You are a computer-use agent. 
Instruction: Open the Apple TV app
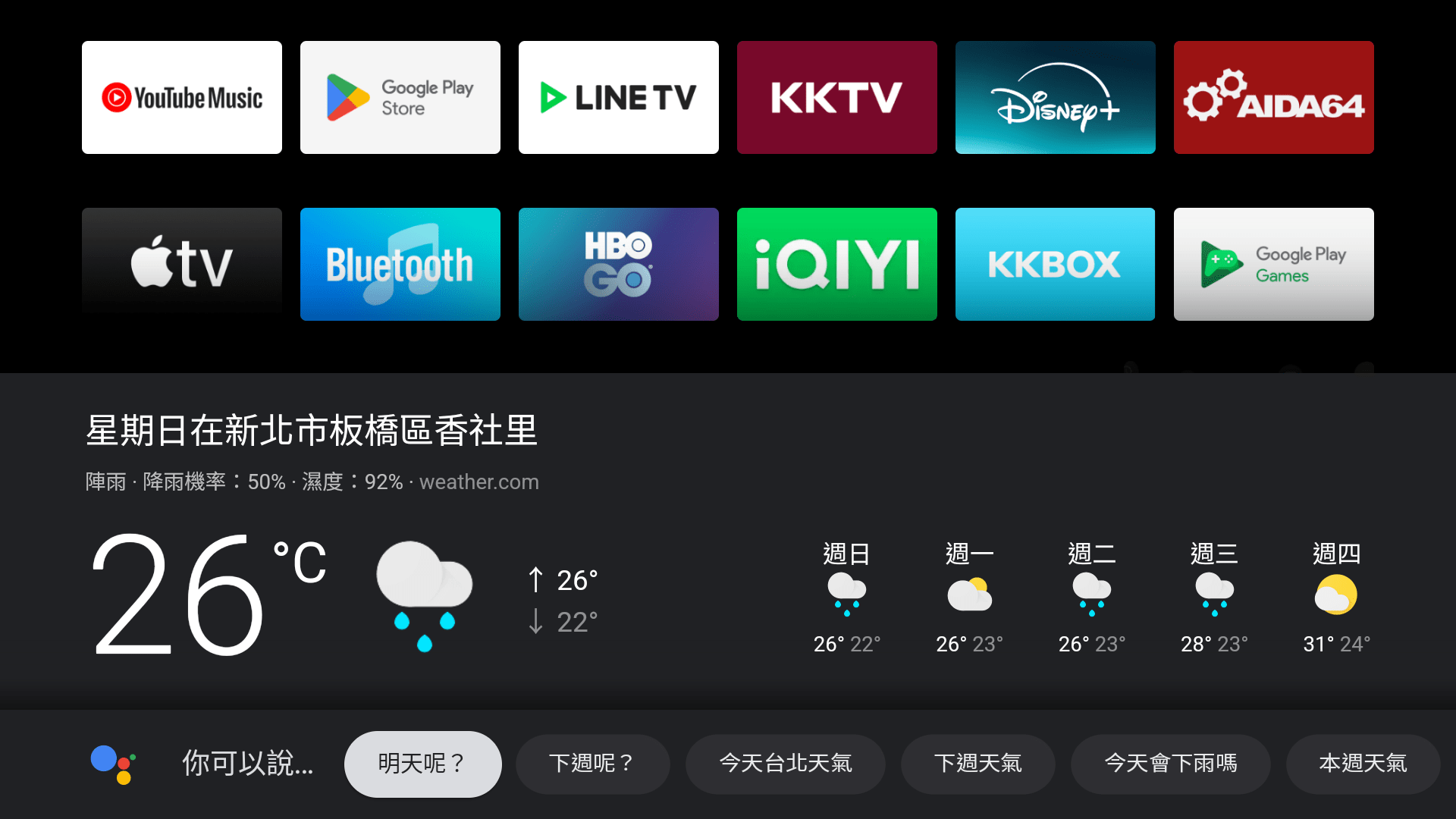pos(182,264)
